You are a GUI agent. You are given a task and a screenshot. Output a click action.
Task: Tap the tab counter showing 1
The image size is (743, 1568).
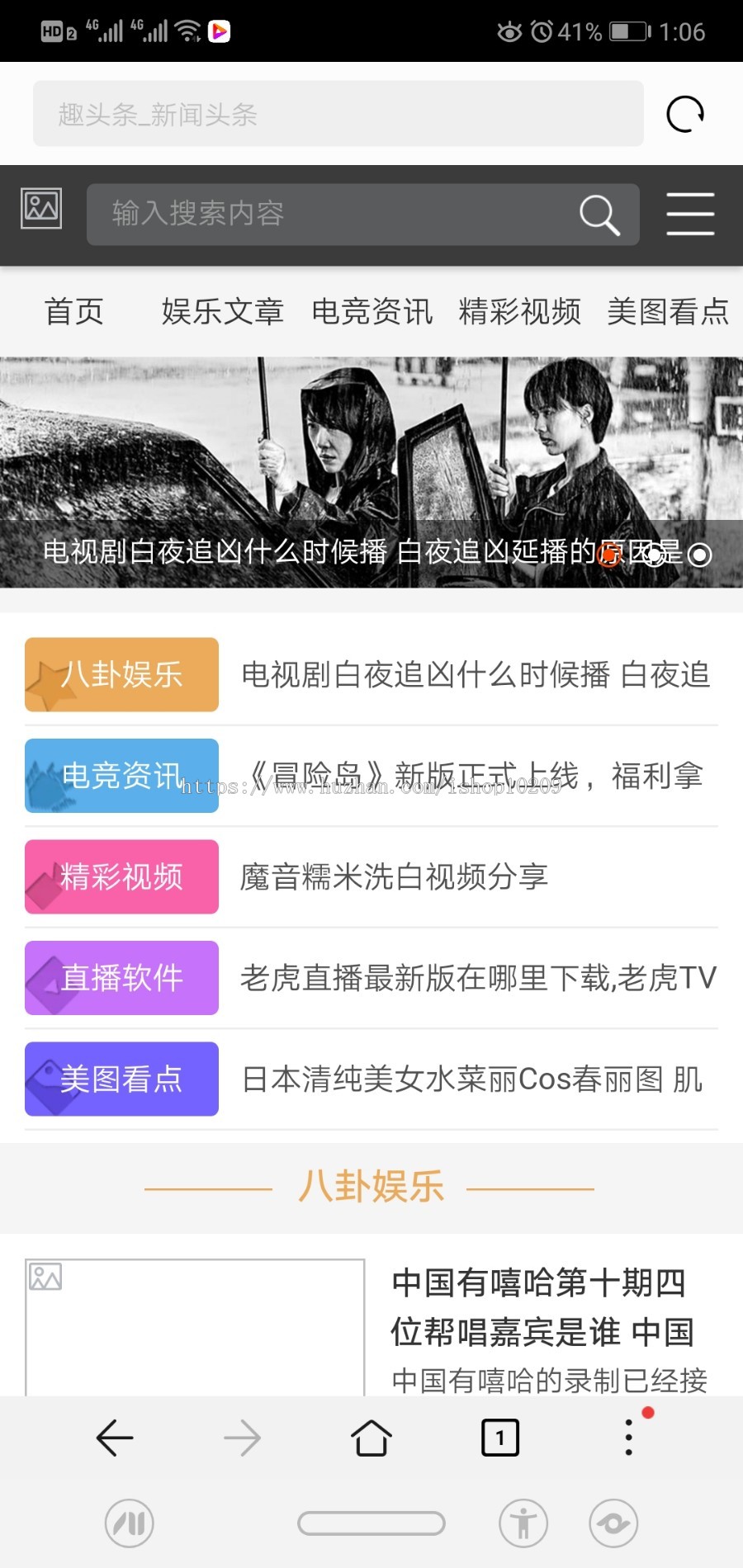[x=499, y=1436]
